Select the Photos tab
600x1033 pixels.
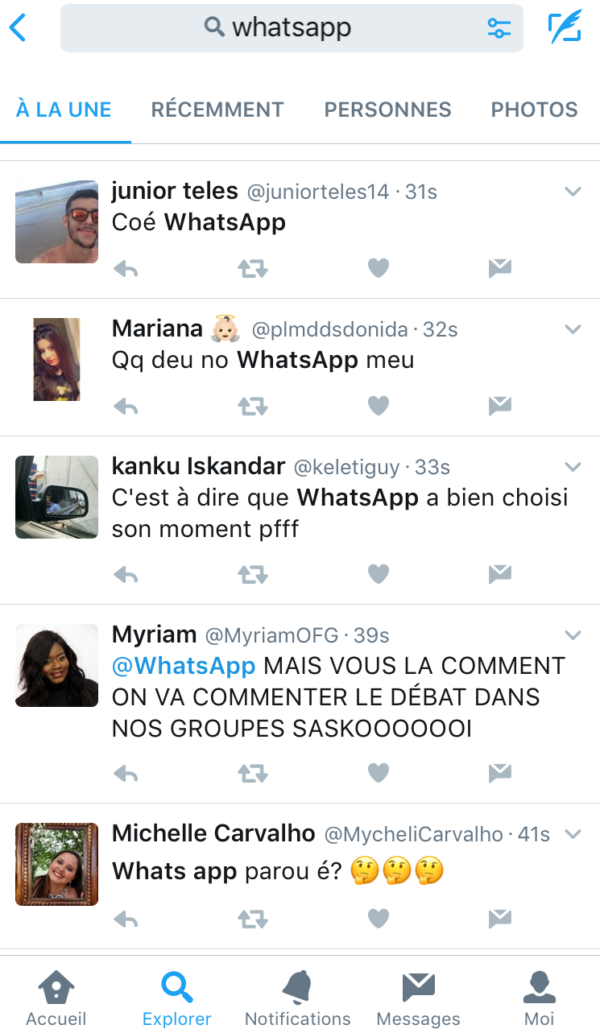(534, 109)
